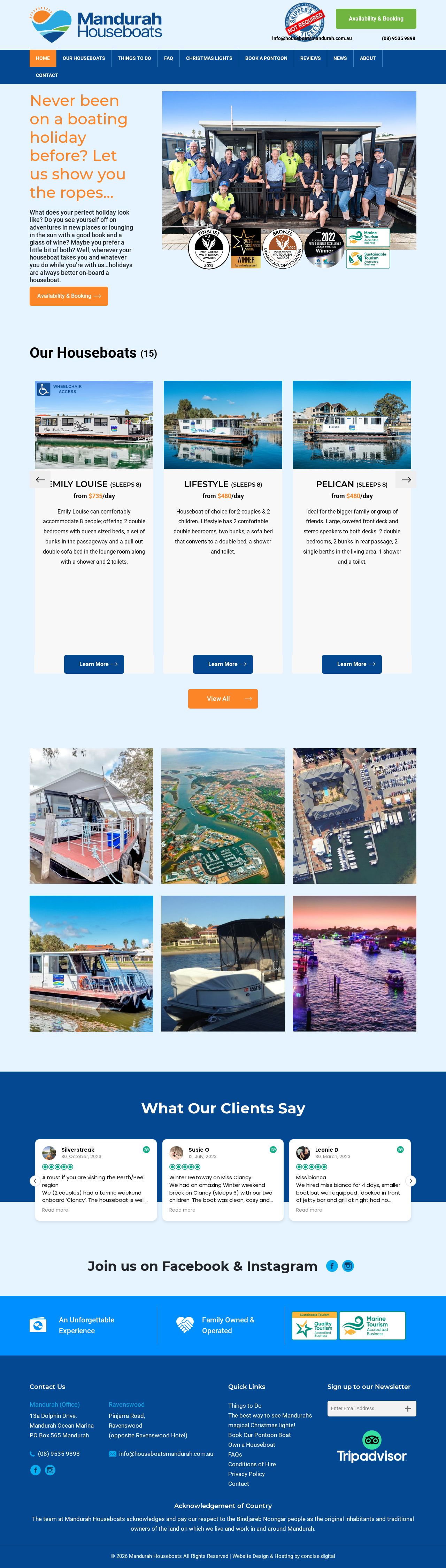
Task: Advance reviews with the right arrow
Action: pos(411,1181)
